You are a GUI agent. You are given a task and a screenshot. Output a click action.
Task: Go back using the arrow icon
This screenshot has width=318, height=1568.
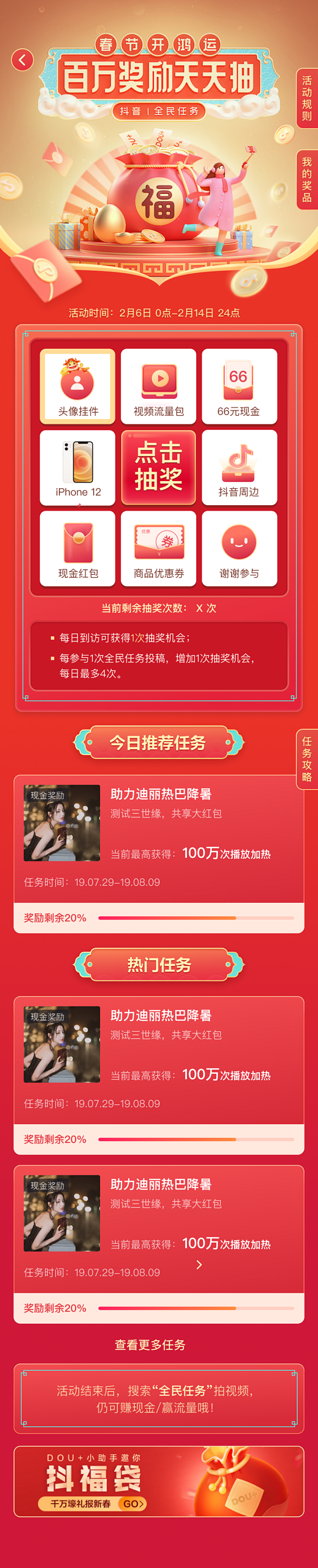23,59
